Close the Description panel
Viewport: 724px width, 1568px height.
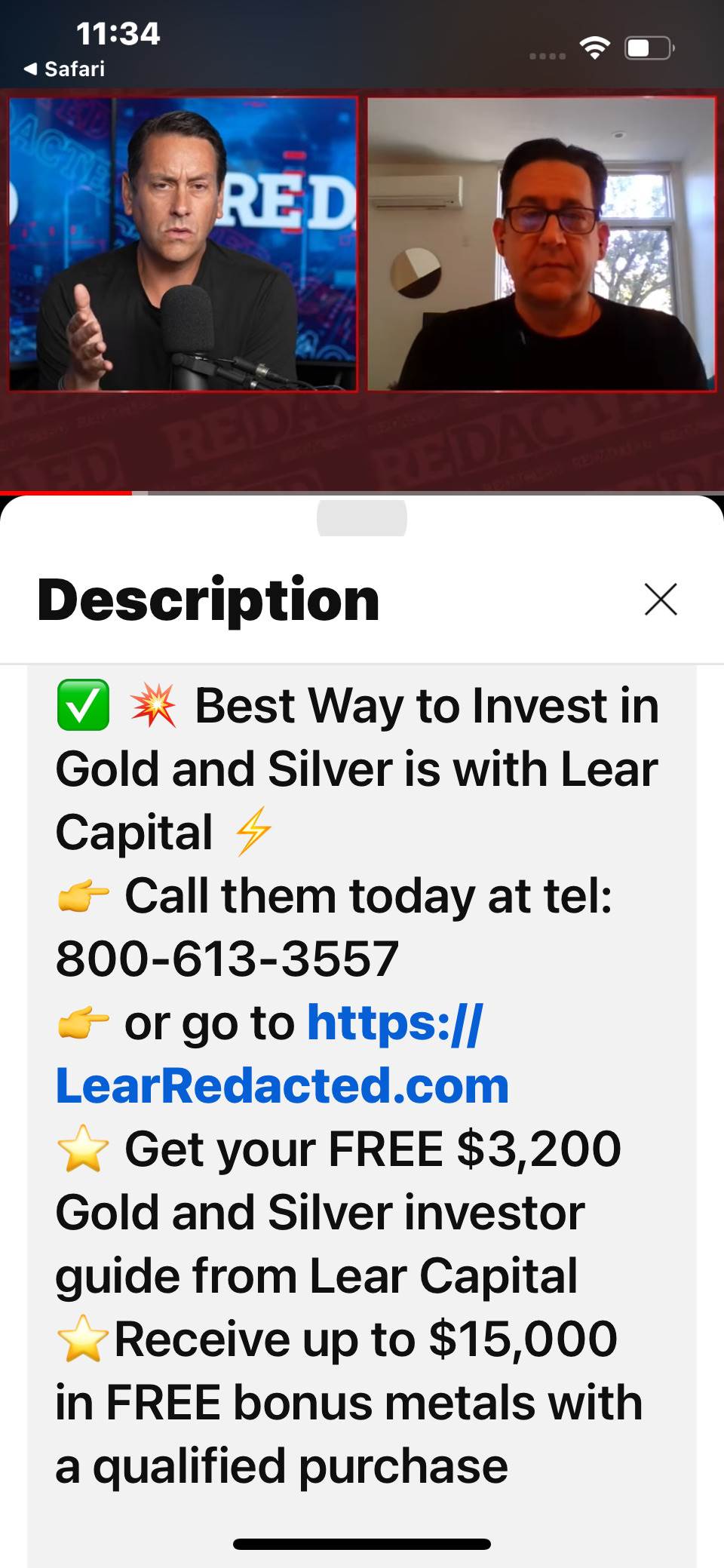coord(661,600)
